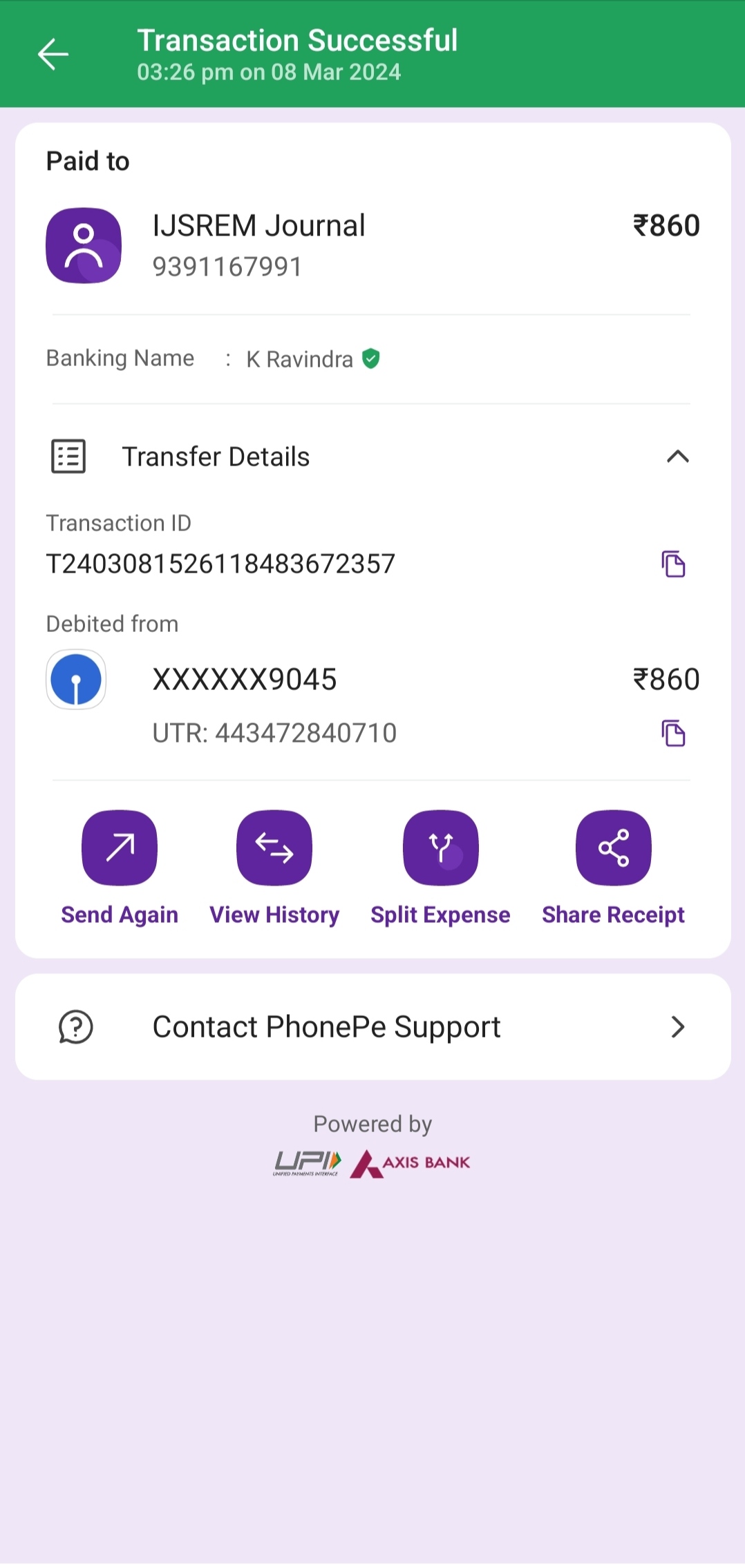745x1568 pixels.
Task: Collapse the Transfer Details section
Action: point(677,457)
